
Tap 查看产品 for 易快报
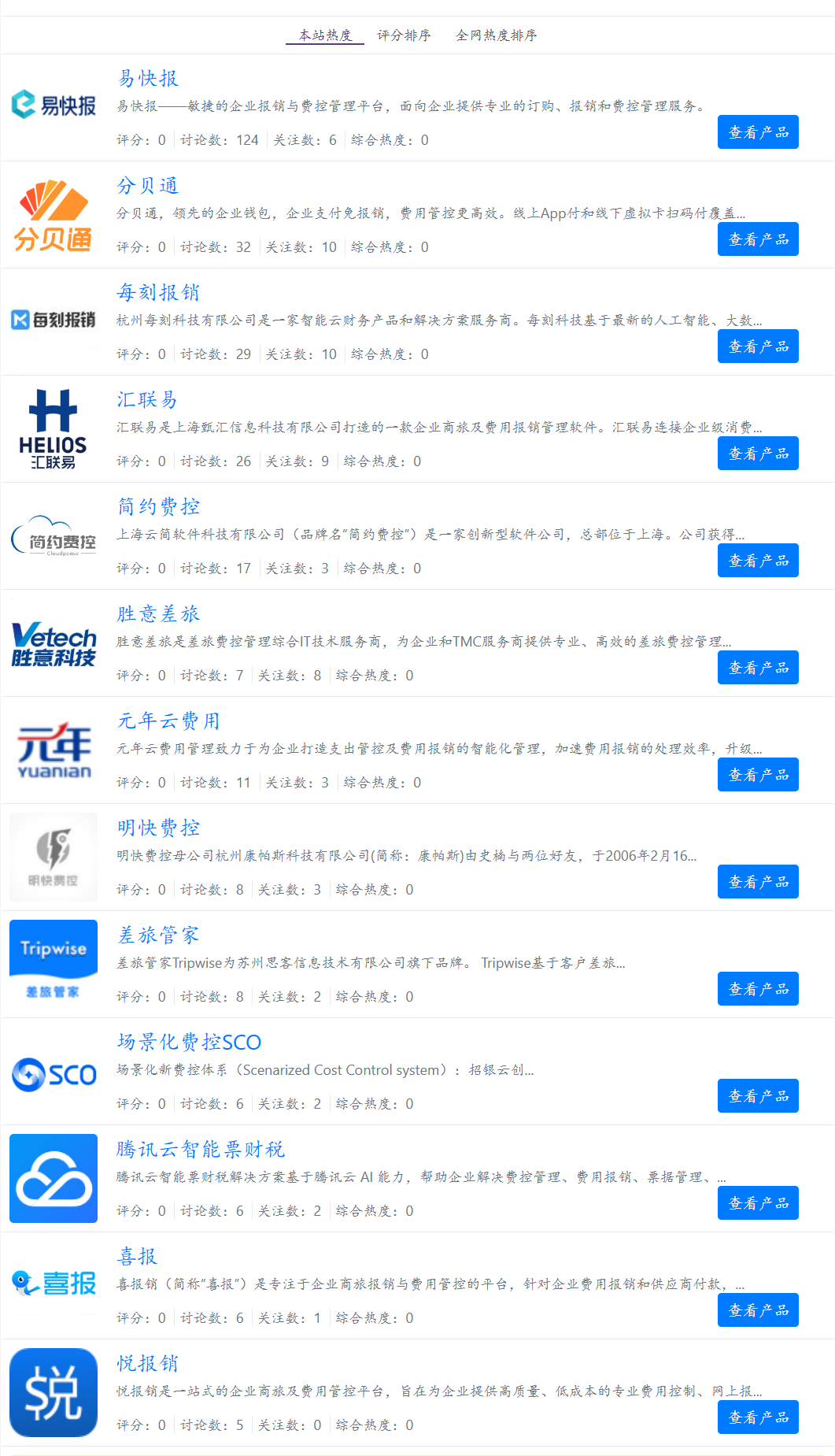(x=758, y=132)
